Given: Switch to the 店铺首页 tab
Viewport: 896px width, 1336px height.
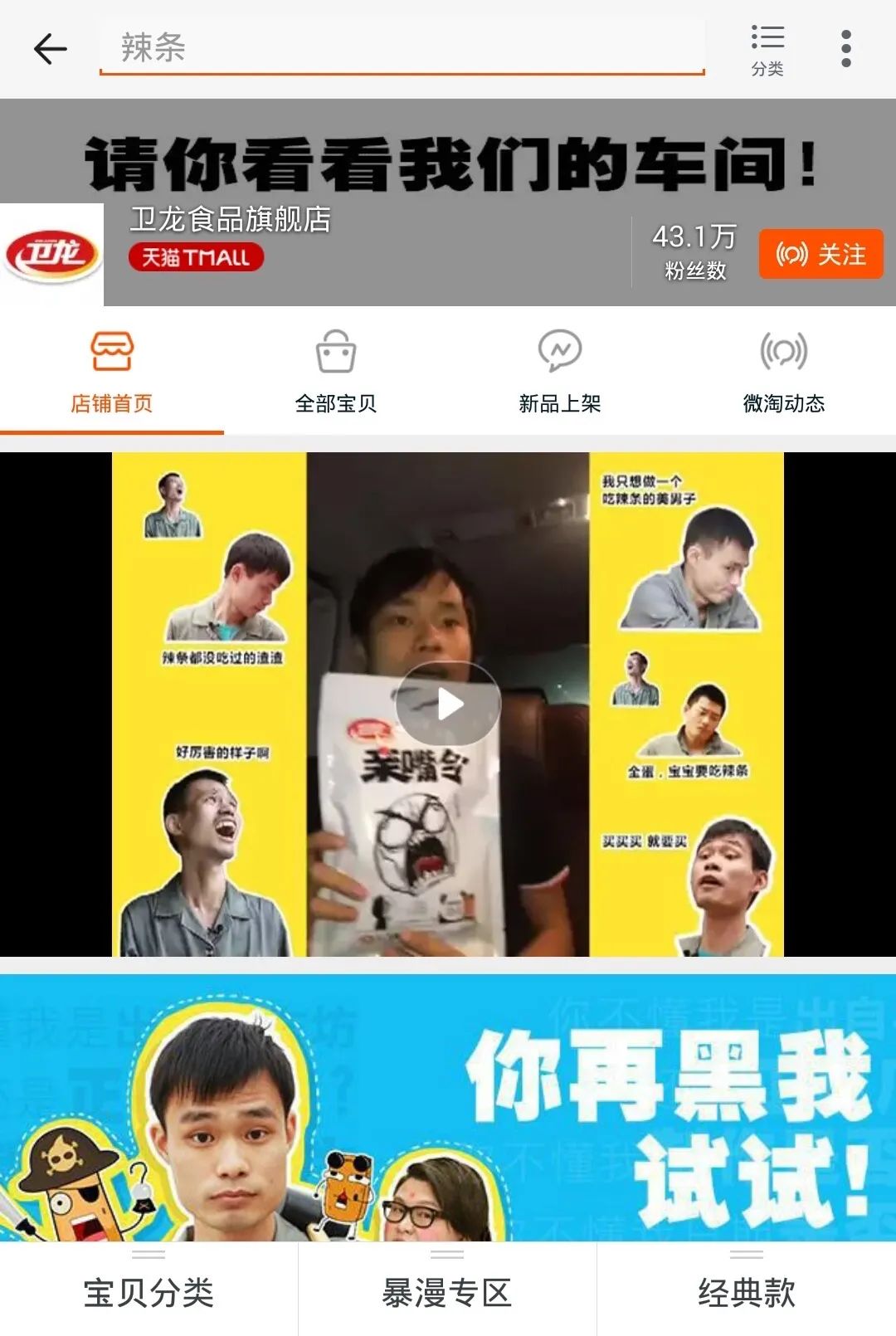Looking at the screenshot, I should click(x=112, y=372).
